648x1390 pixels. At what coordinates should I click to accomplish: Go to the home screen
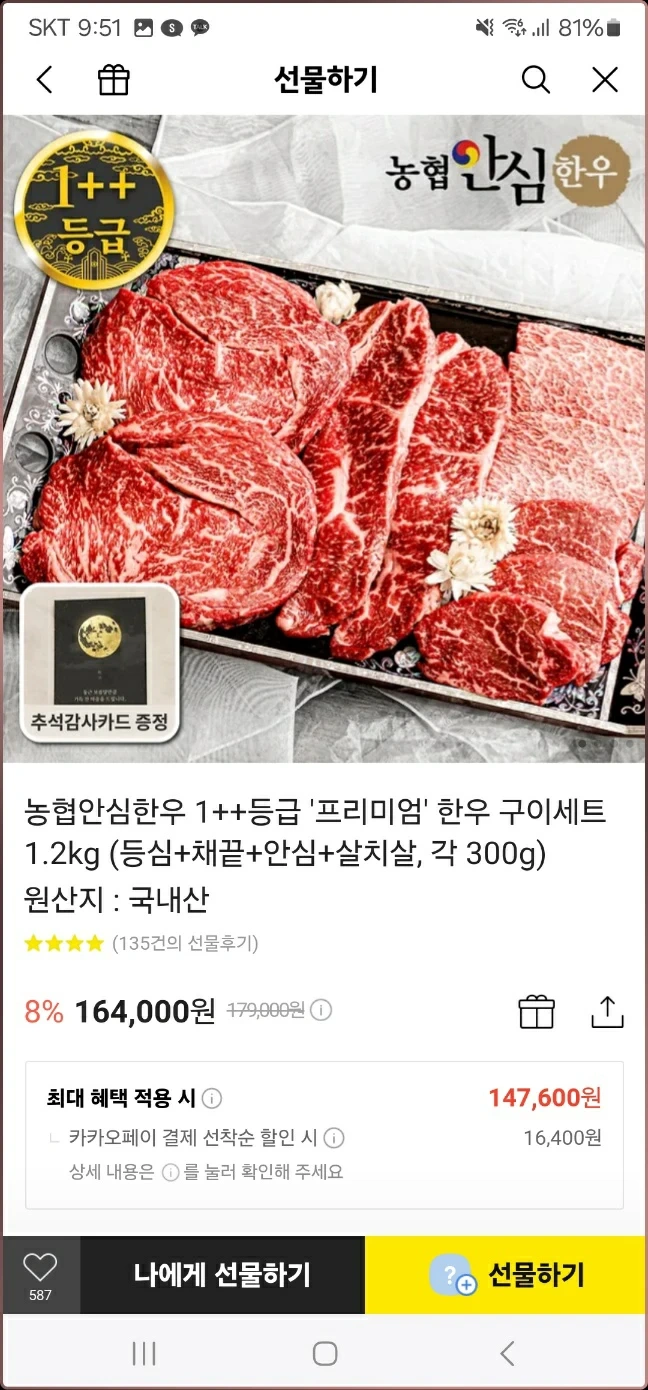(x=324, y=1353)
